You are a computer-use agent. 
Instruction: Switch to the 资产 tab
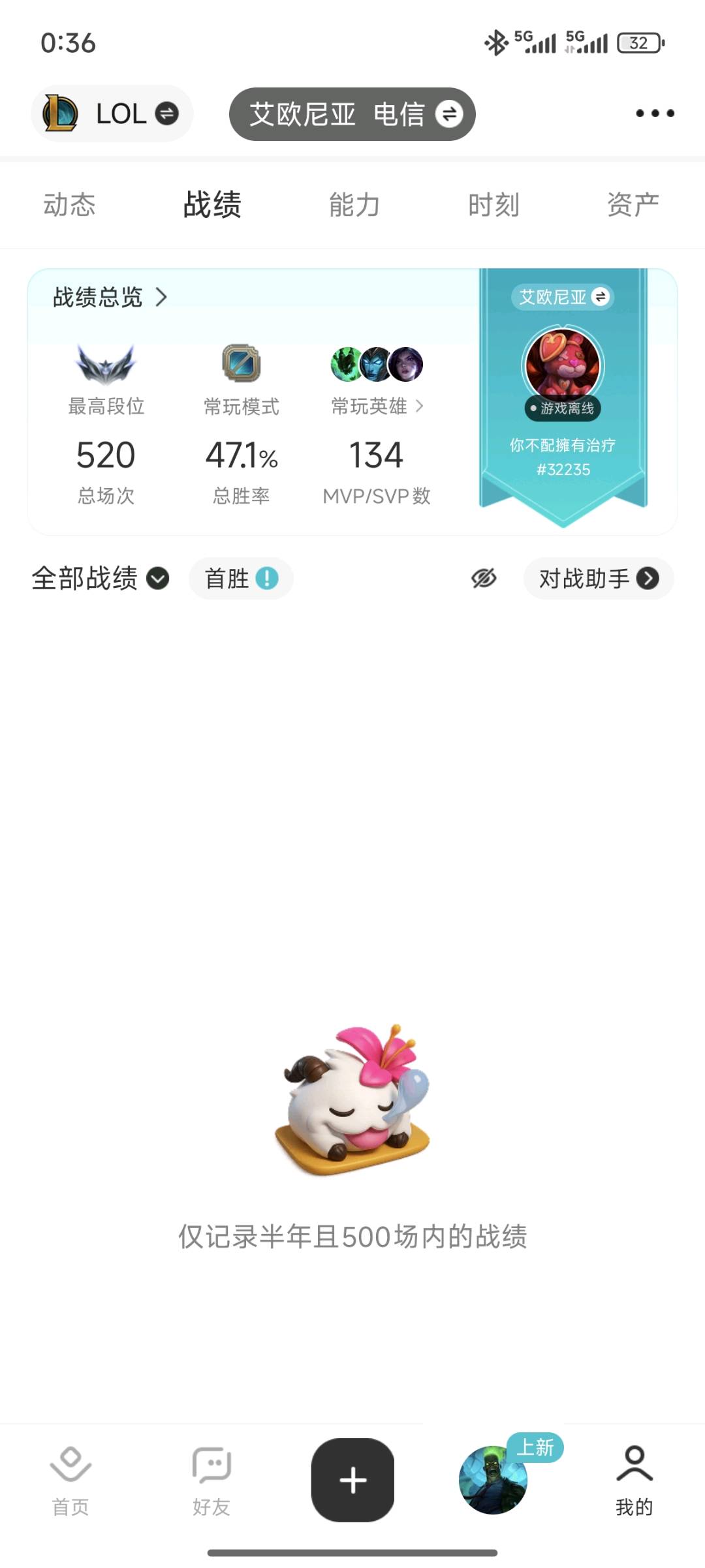coord(633,205)
